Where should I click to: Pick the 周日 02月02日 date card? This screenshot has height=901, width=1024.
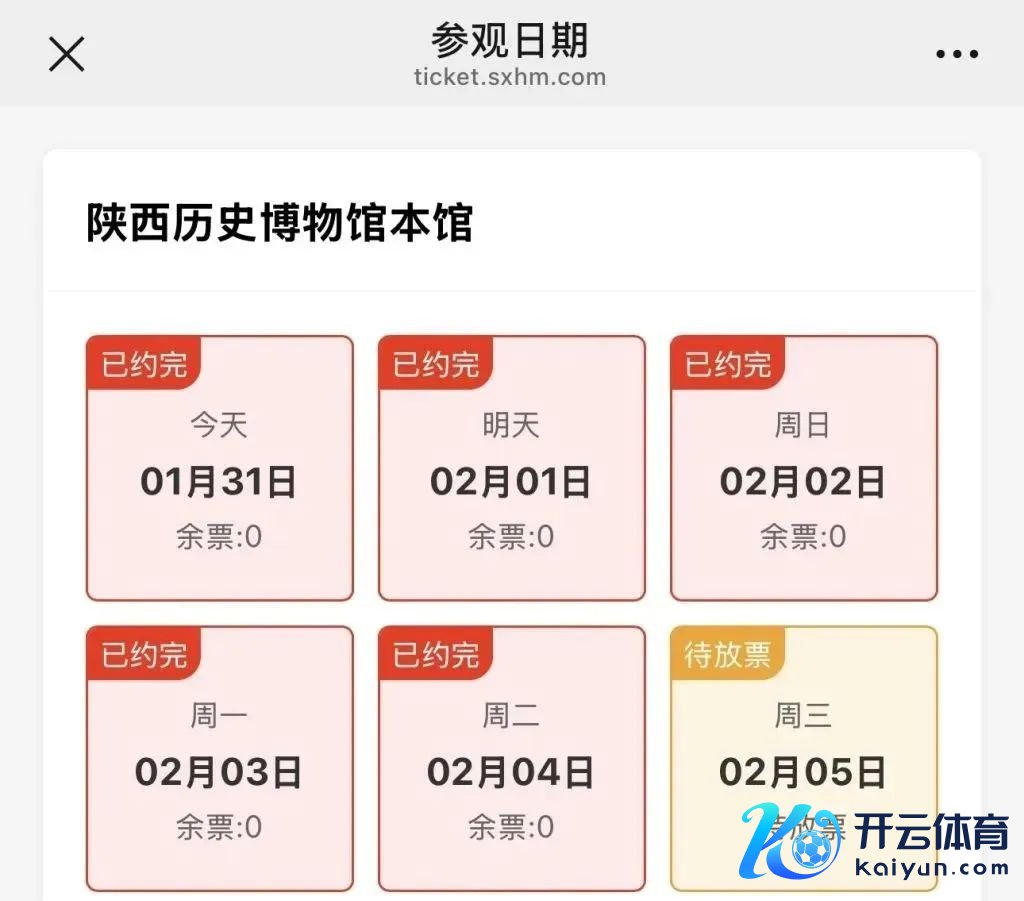point(803,468)
